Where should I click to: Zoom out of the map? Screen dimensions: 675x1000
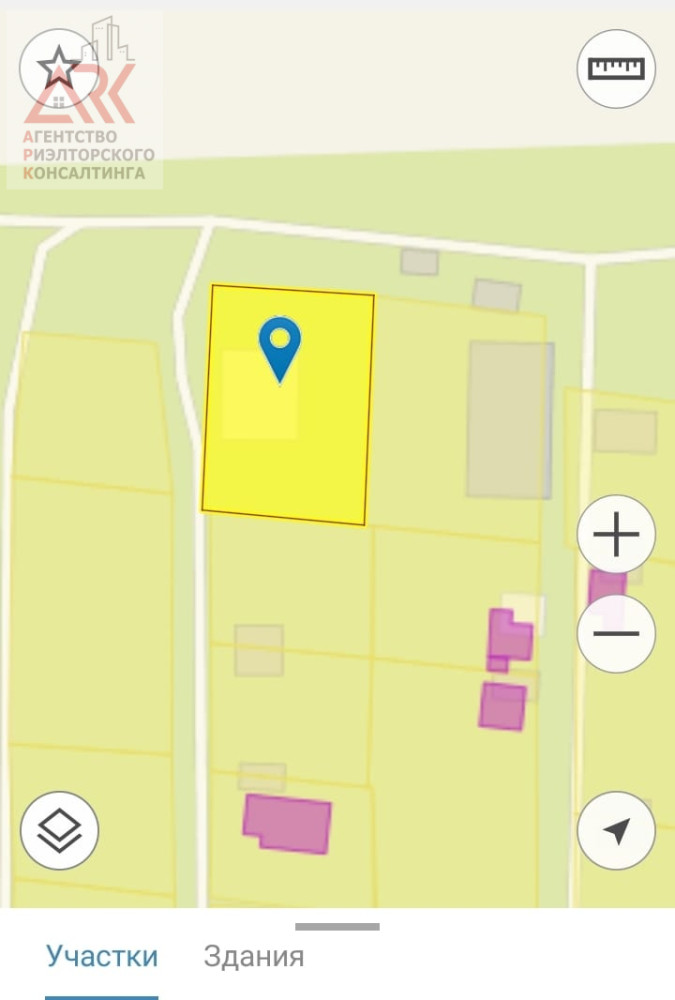(x=616, y=634)
